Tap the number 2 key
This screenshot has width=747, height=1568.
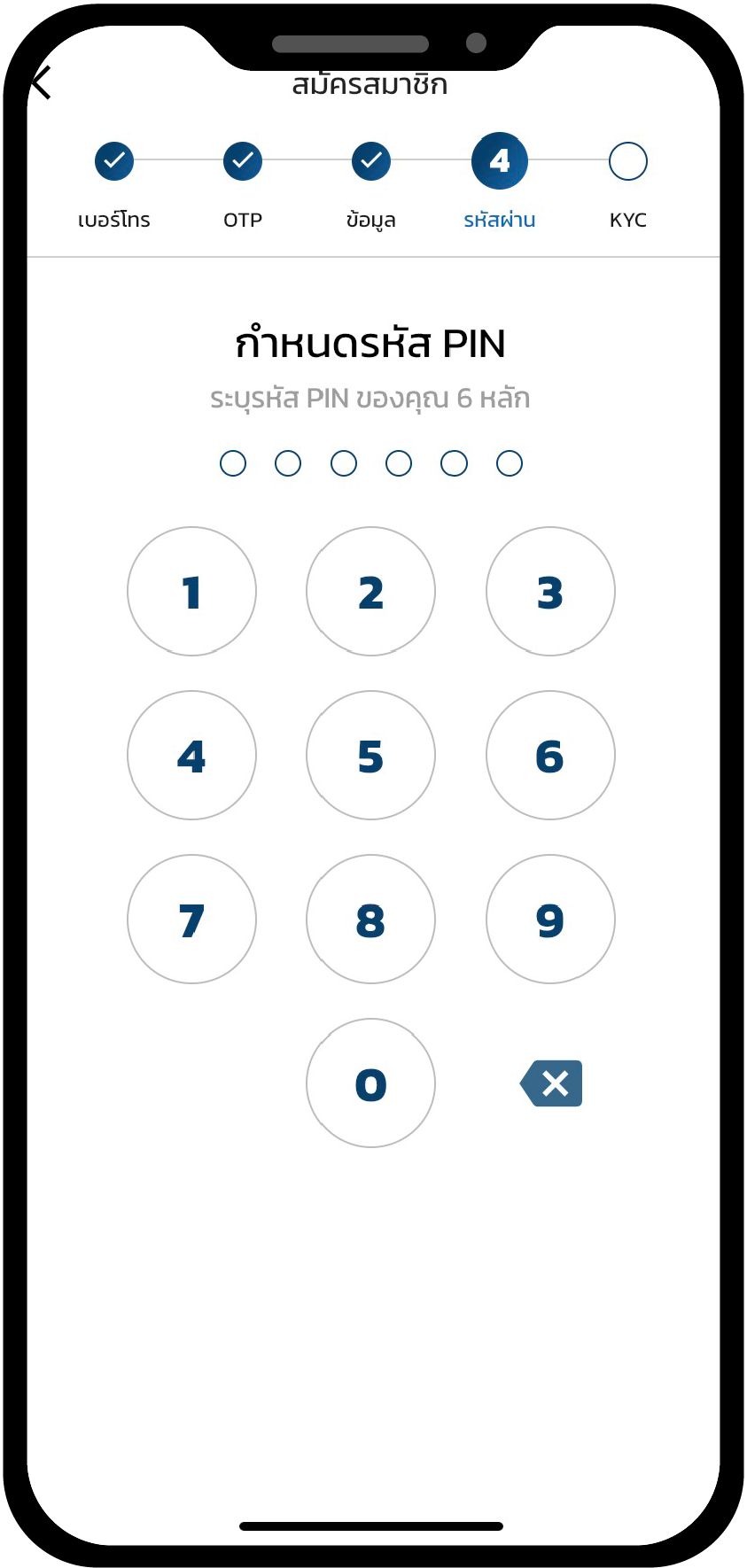pos(370,592)
